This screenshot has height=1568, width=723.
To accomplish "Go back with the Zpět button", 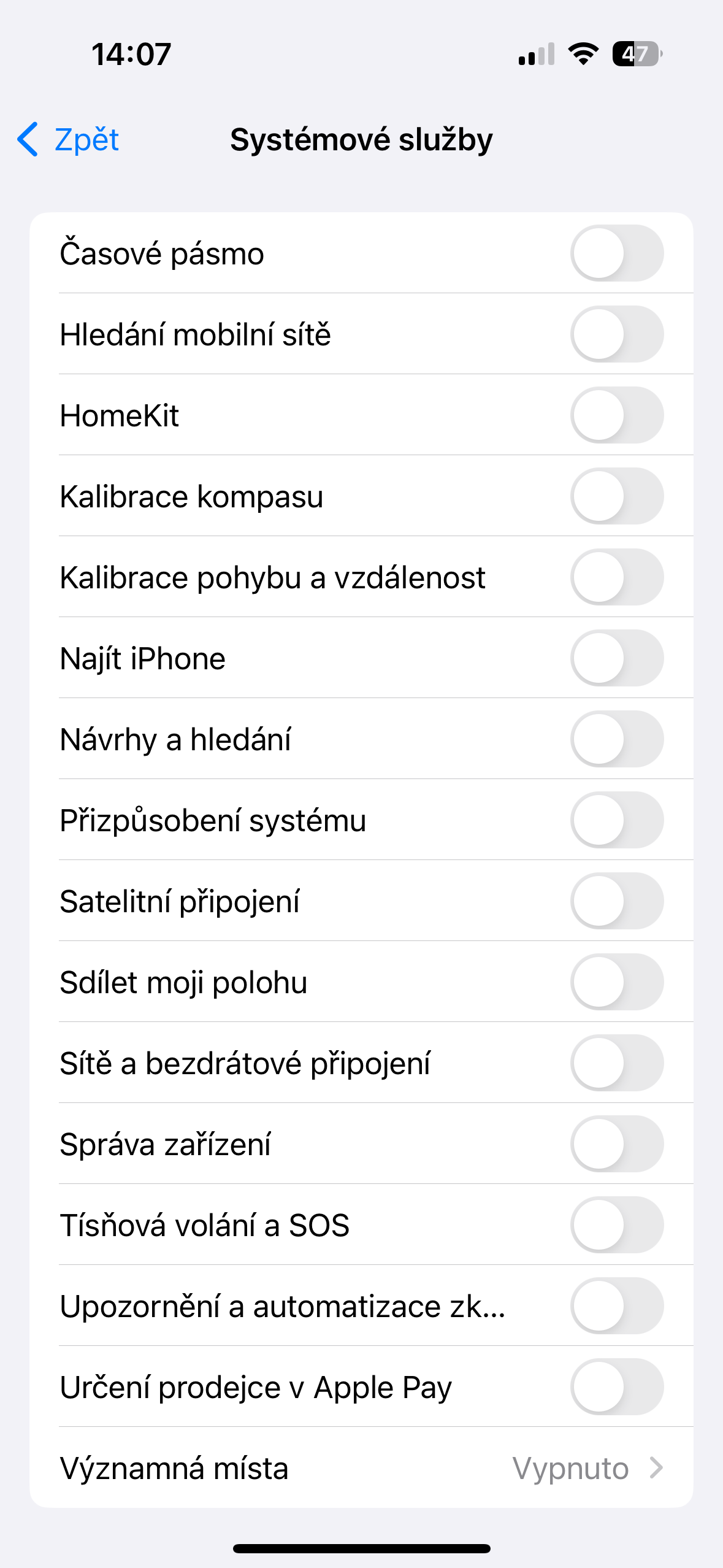I will pyautogui.click(x=69, y=140).
